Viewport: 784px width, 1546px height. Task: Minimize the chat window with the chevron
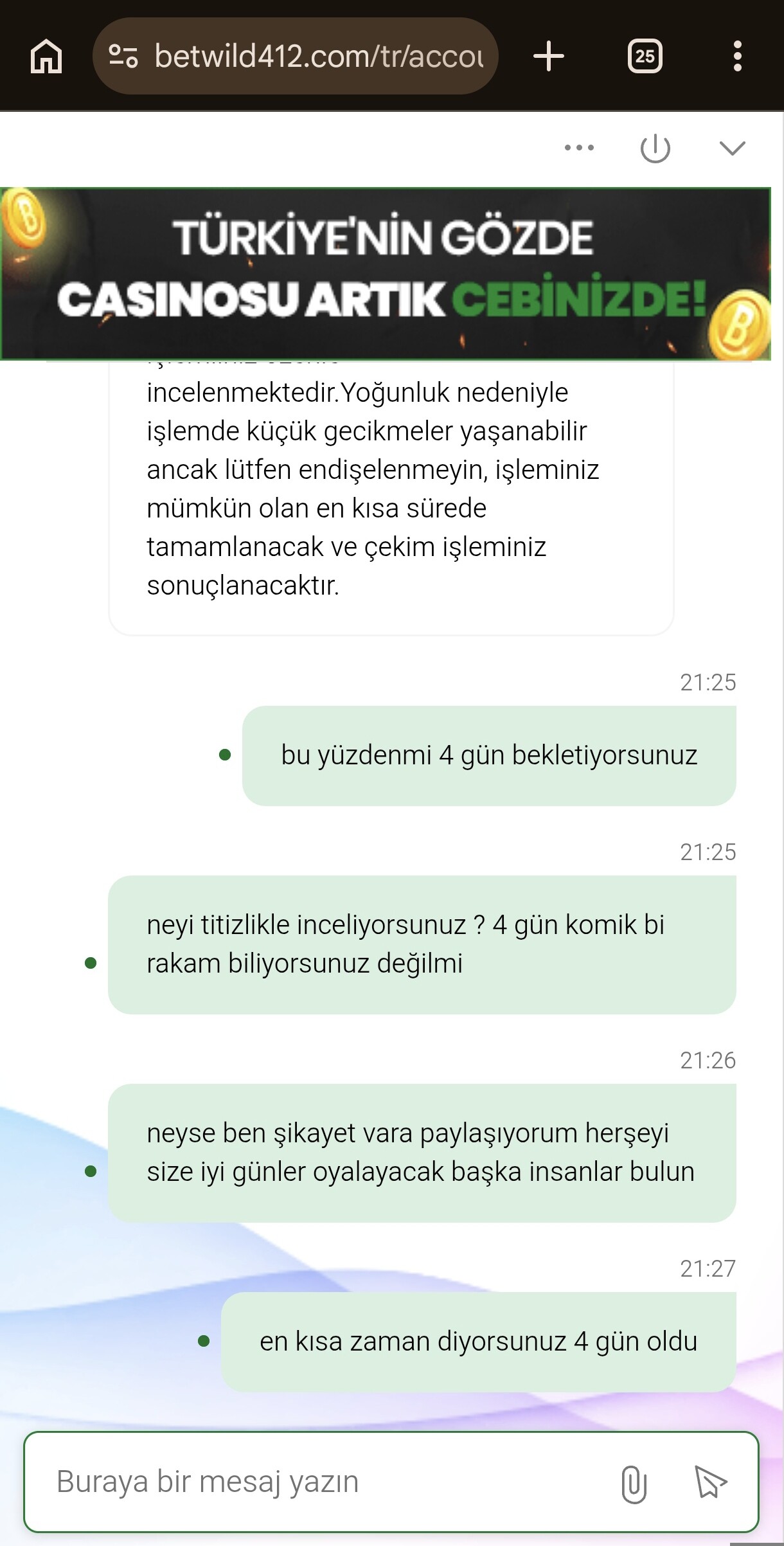pos(732,148)
